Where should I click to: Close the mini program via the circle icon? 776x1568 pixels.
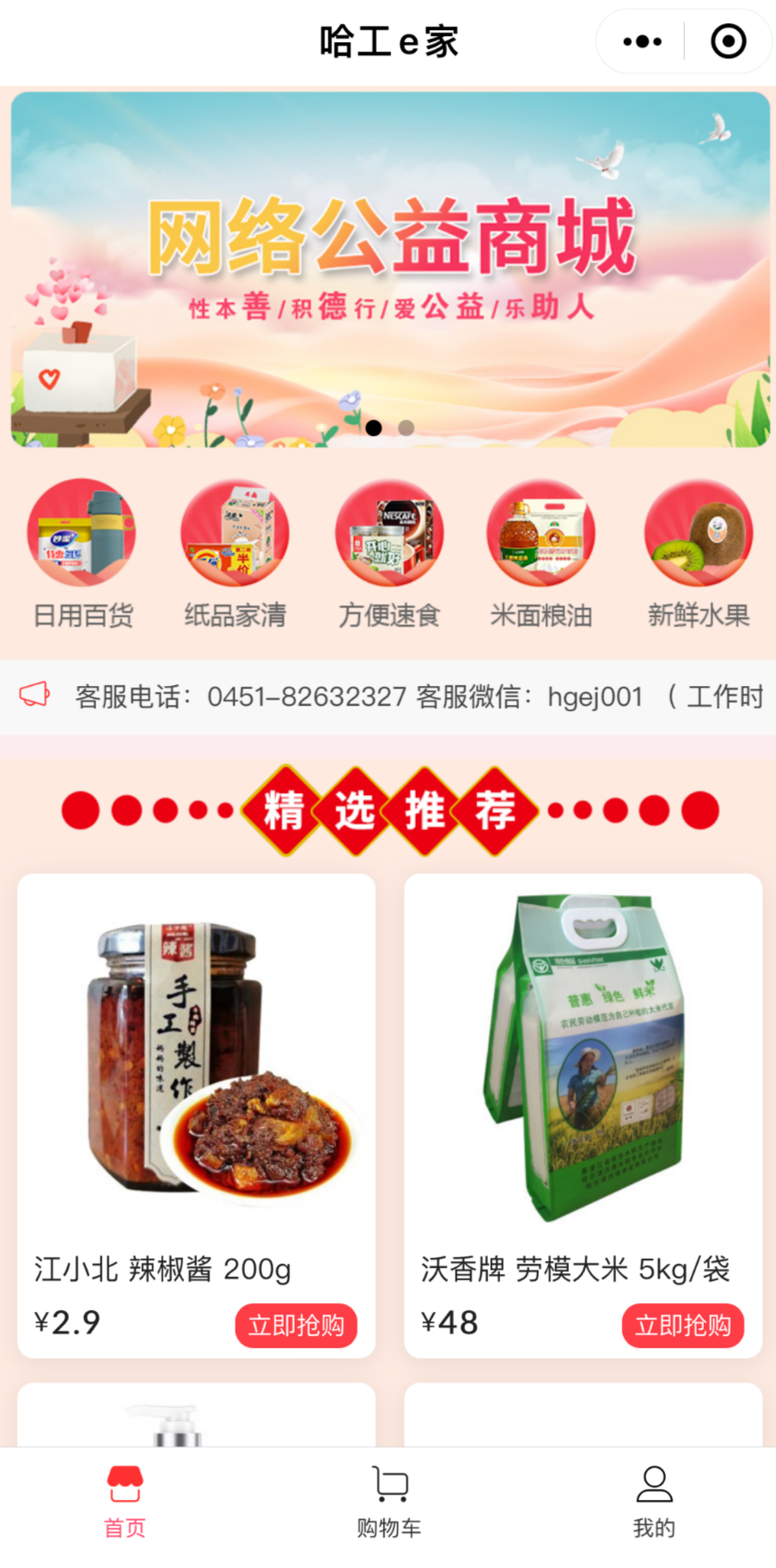pos(728,41)
